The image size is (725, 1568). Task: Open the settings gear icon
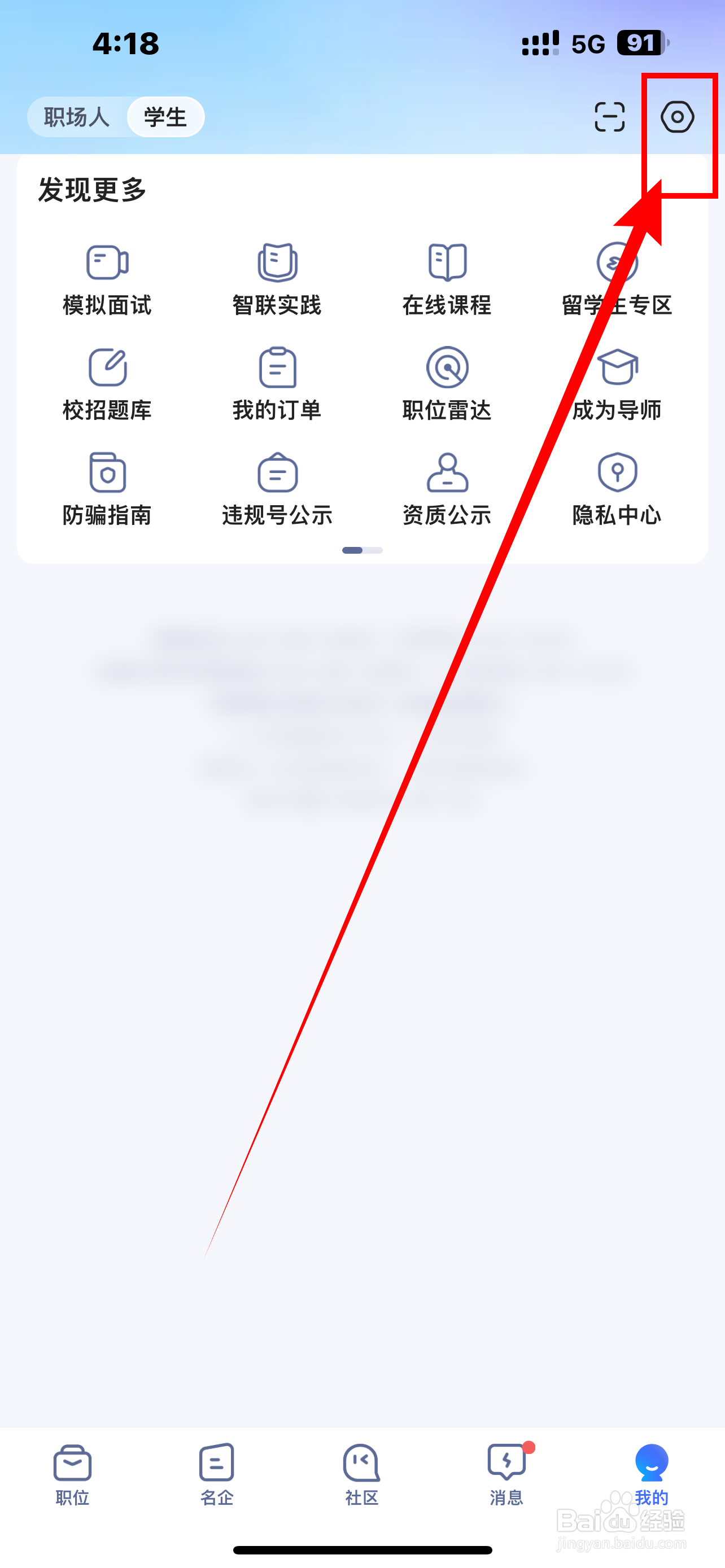point(678,117)
